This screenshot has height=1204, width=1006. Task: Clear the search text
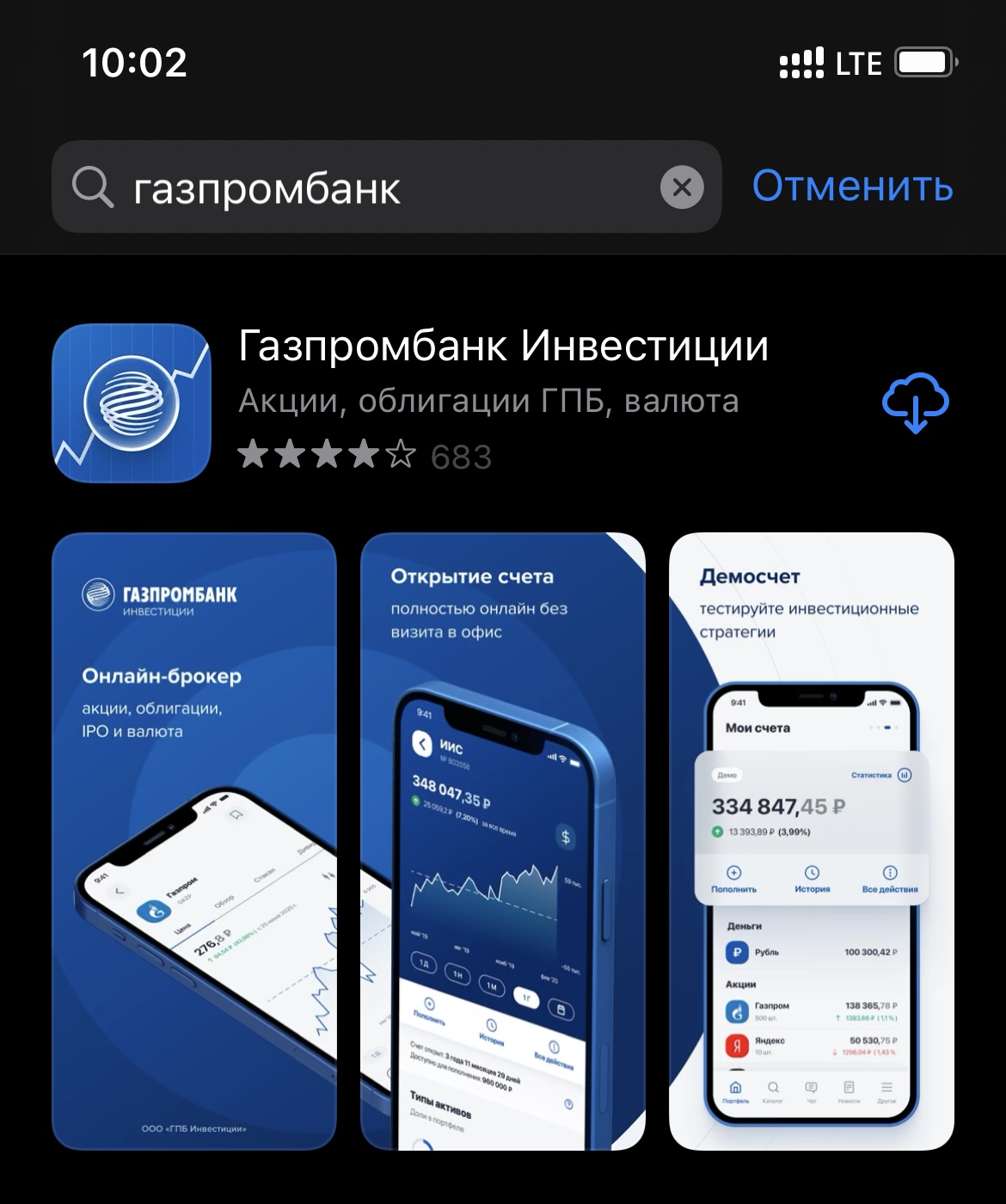(682, 187)
